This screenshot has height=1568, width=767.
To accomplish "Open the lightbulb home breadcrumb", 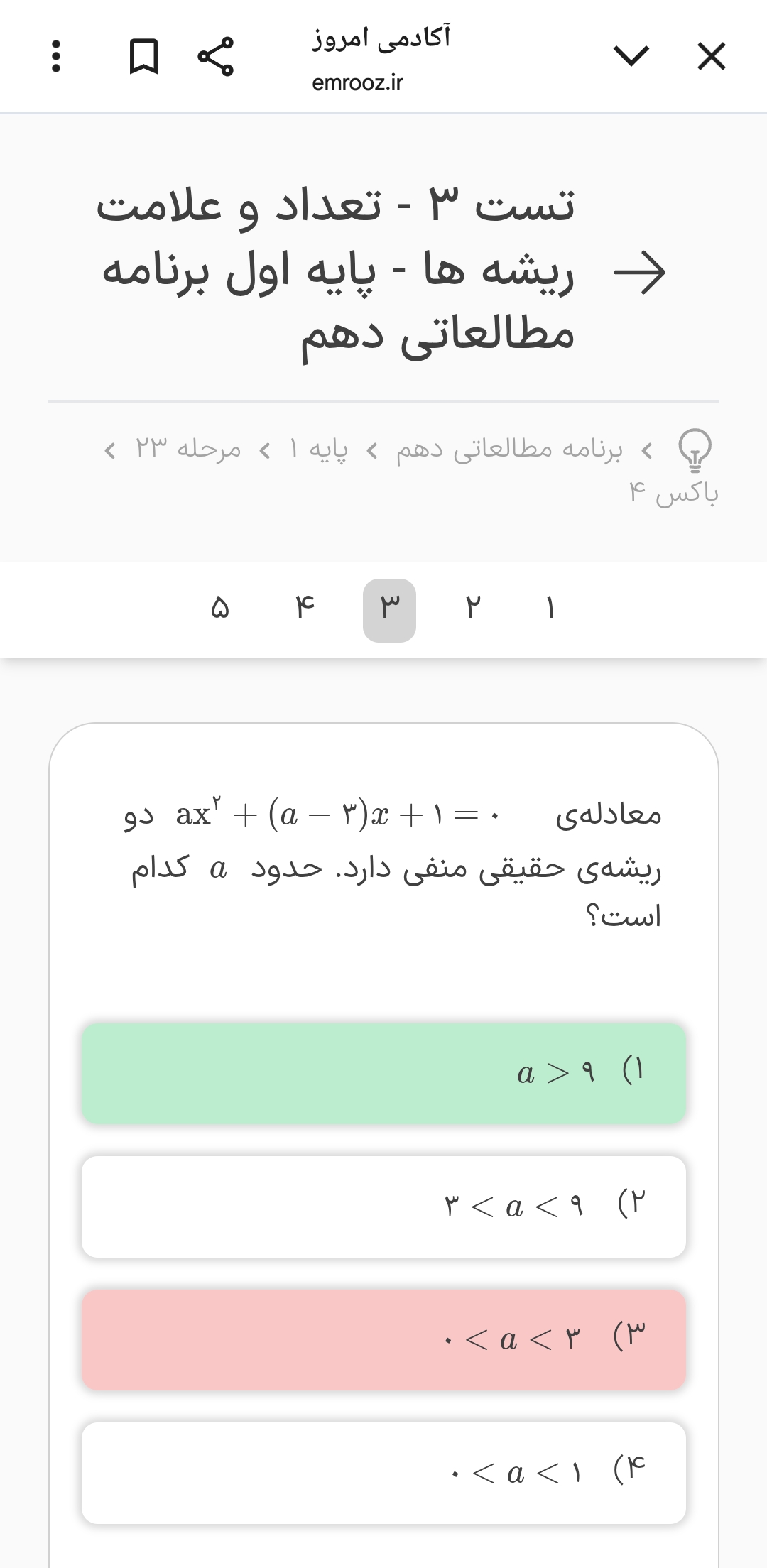I will pyautogui.click(x=695, y=449).
